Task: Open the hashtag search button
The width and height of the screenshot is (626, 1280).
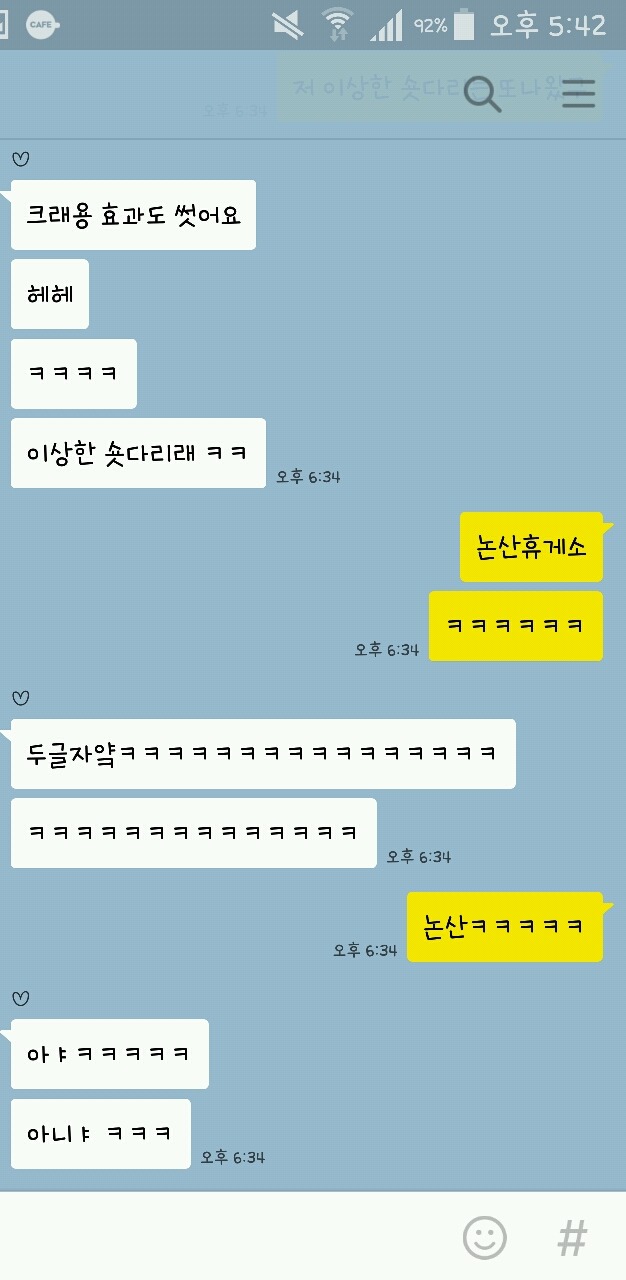Action: pos(572,1238)
